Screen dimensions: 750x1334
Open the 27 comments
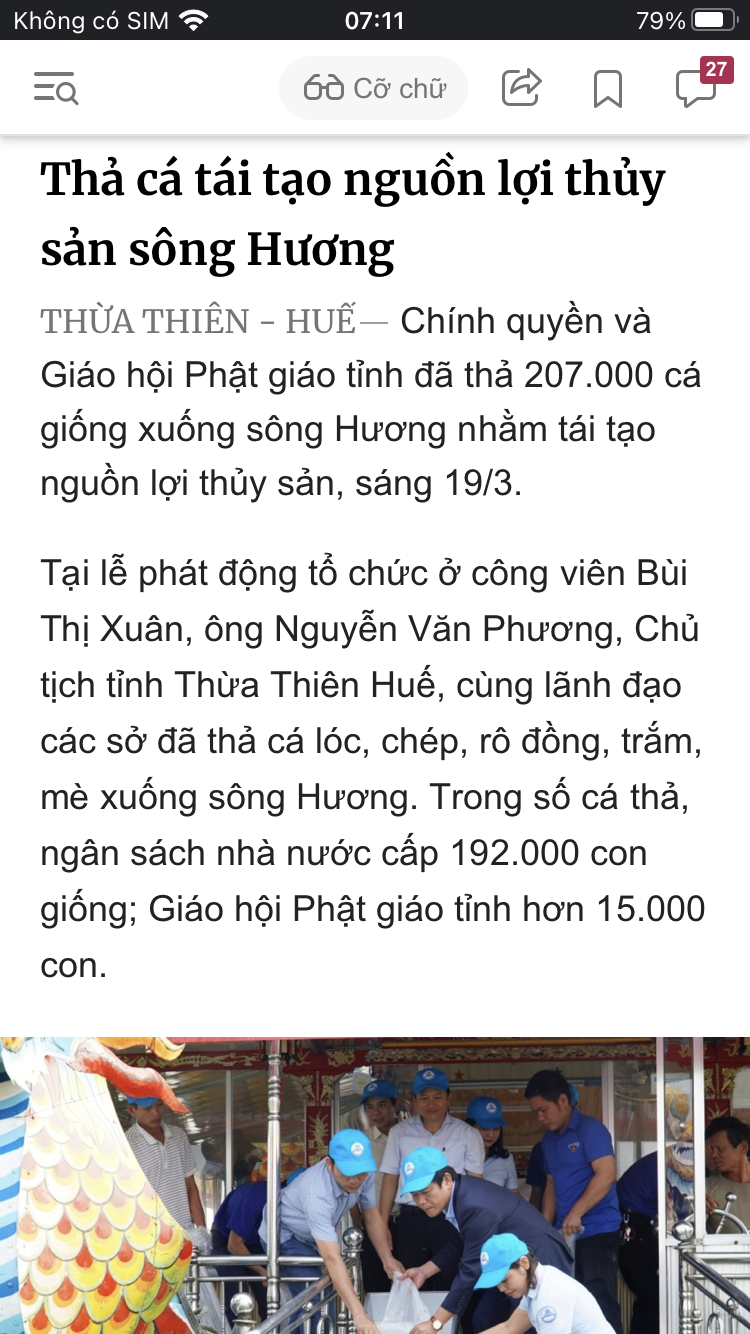(701, 84)
